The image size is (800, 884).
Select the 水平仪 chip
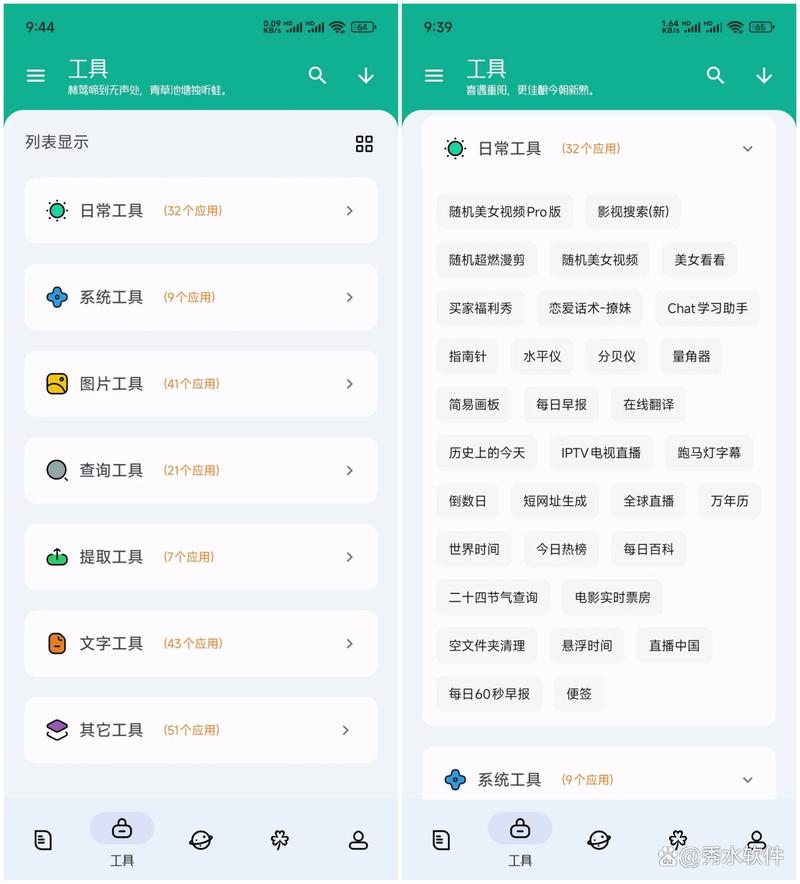tap(542, 356)
